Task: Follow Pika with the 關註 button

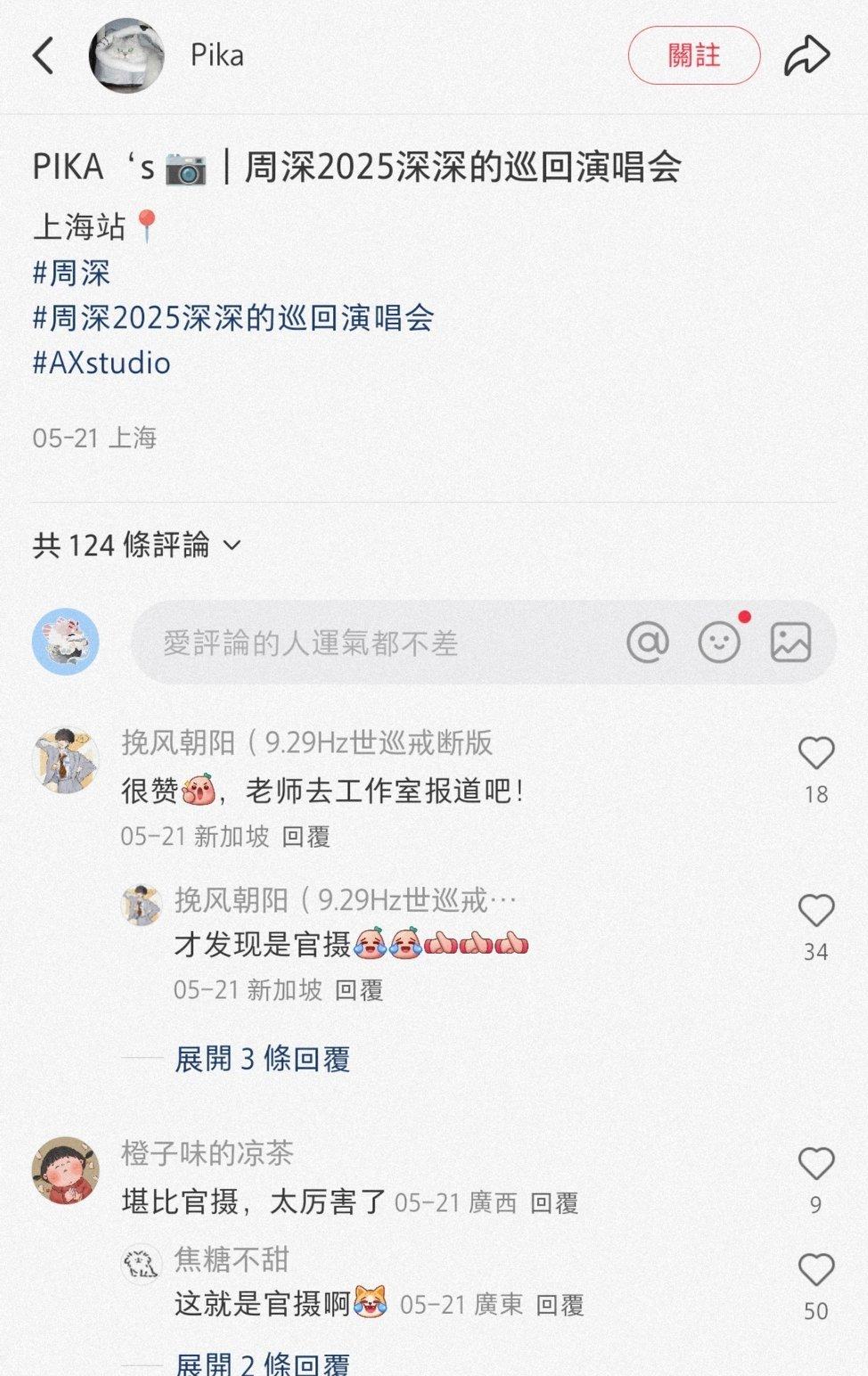Action: tap(693, 55)
